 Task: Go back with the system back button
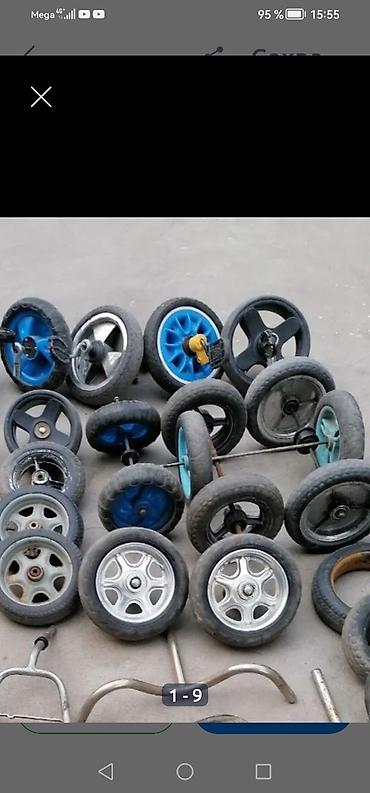[106, 772]
